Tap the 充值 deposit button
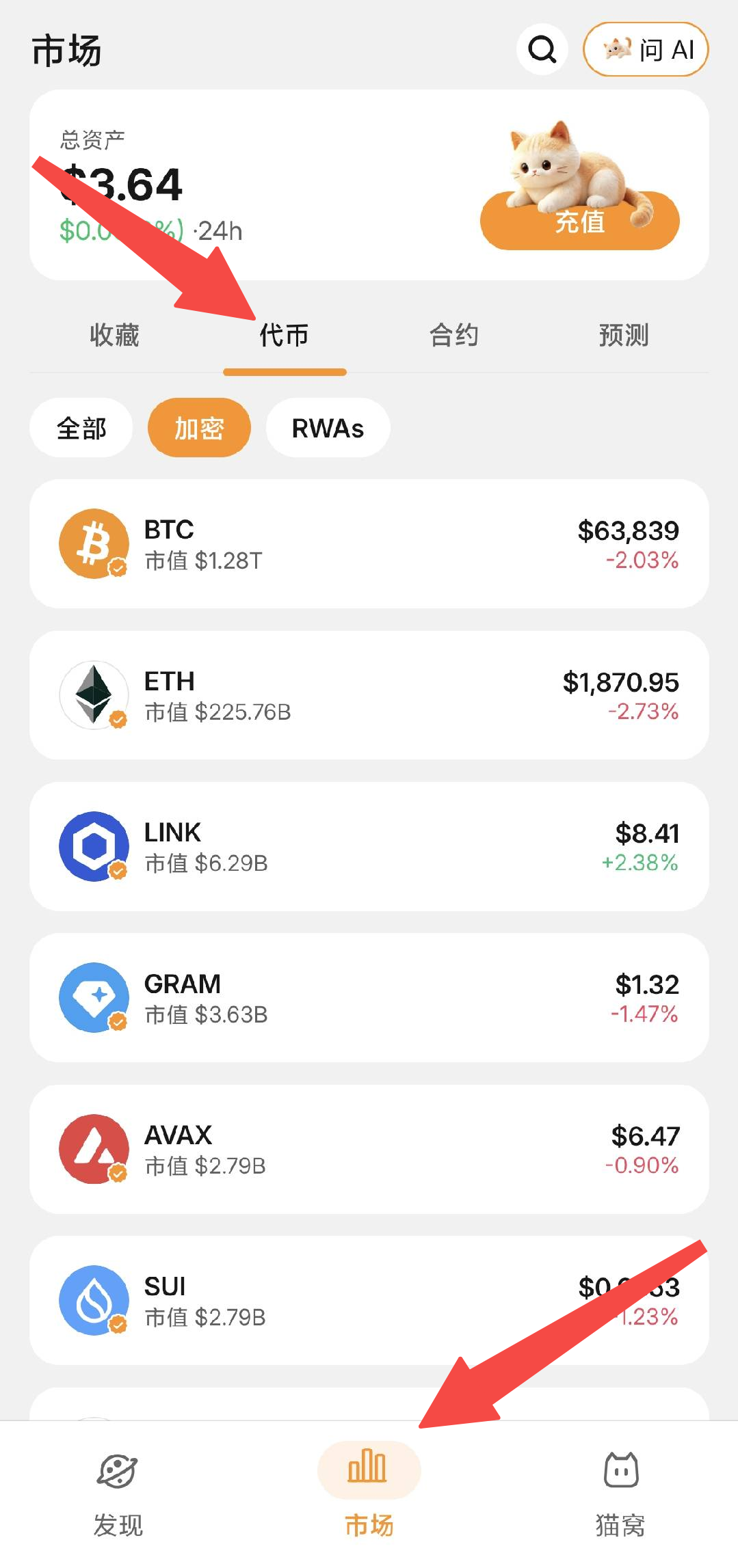738x1568 pixels. coord(580,221)
